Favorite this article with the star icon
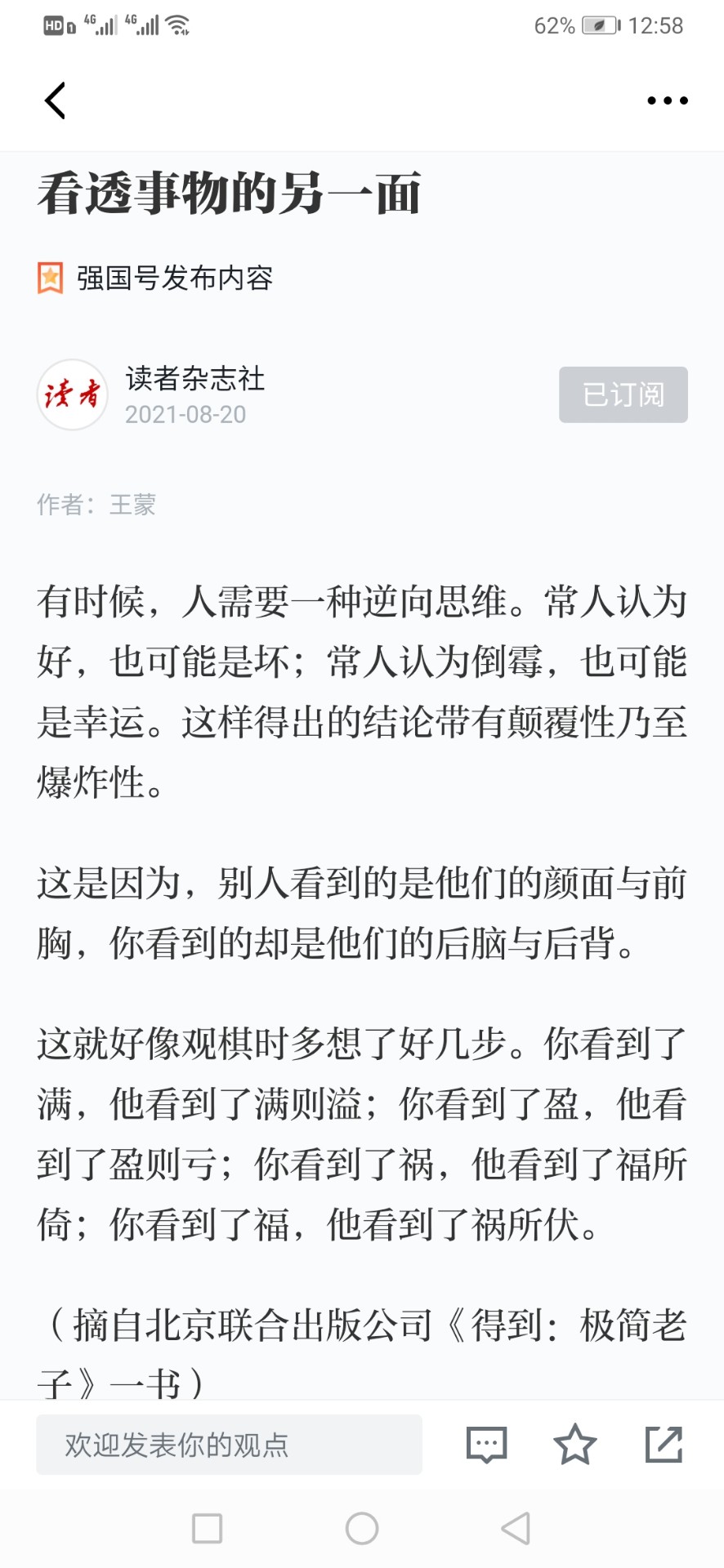Image resolution: width=724 pixels, height=1568 pixels. 575,1444
